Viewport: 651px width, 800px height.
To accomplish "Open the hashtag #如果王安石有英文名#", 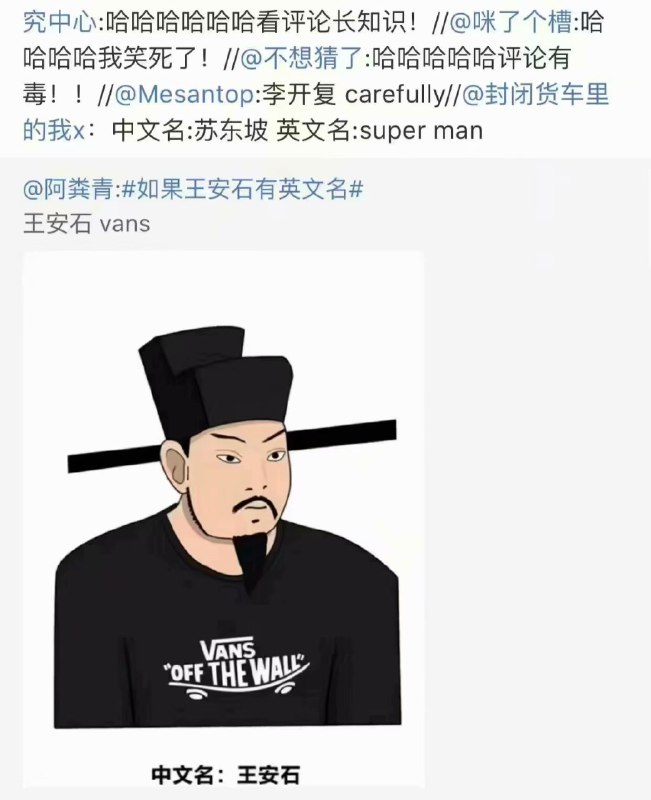I will click(x=241, y=187).
